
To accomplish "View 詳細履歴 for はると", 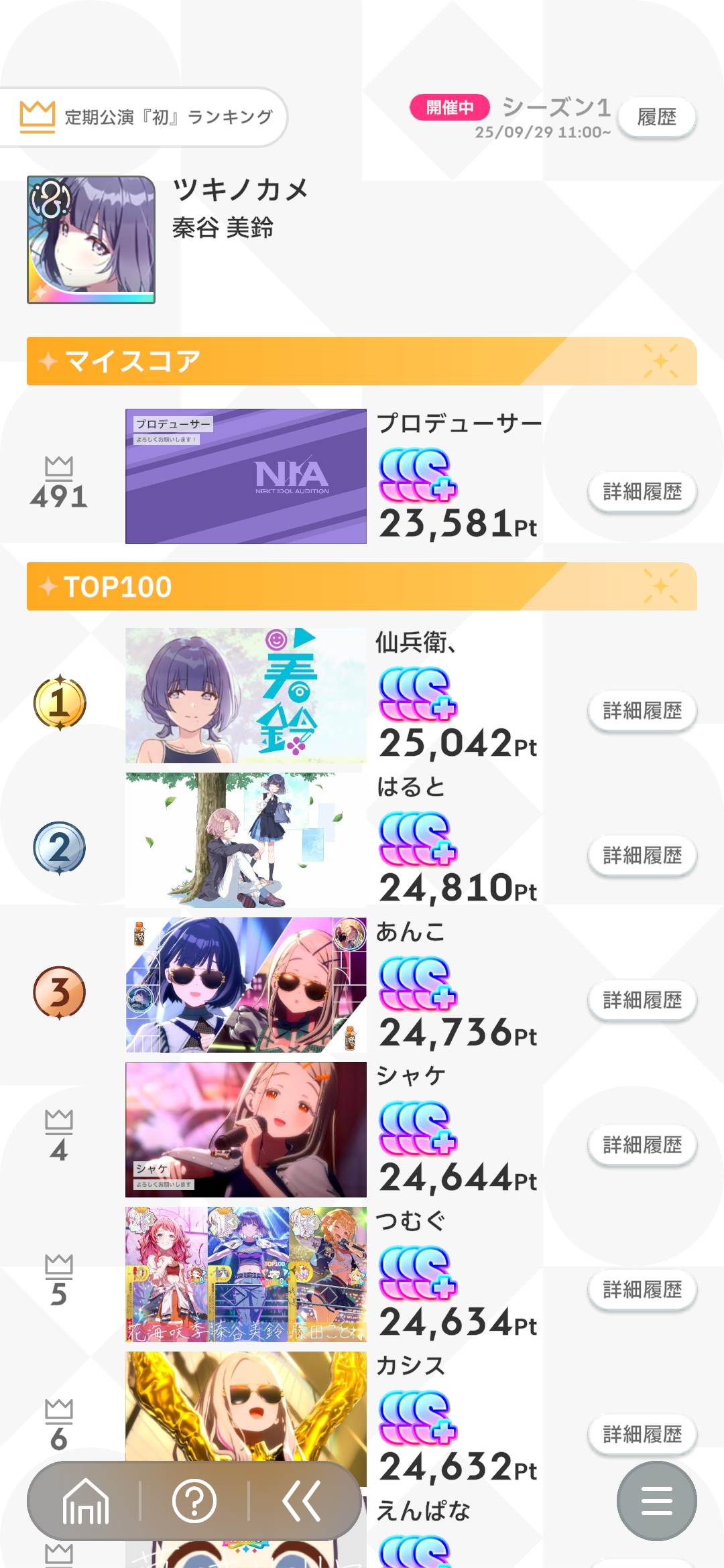I will [x=642, y=855].
